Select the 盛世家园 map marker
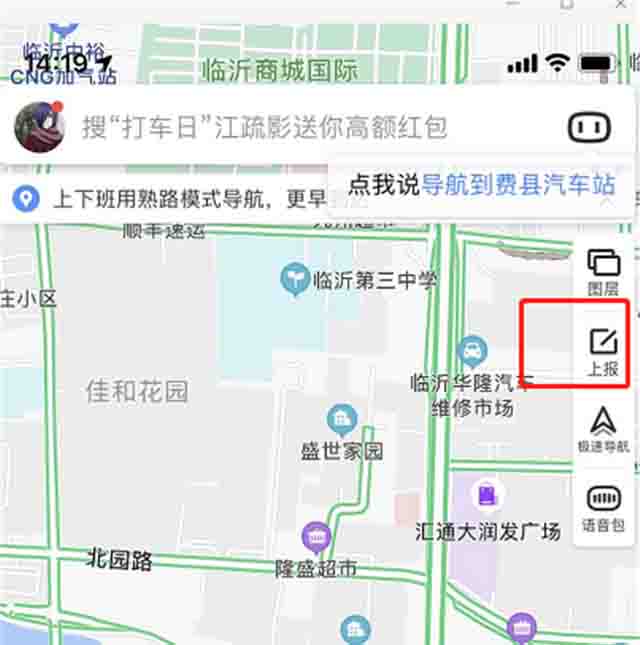This screenshot has width=640, height=645. pos(342,419)
